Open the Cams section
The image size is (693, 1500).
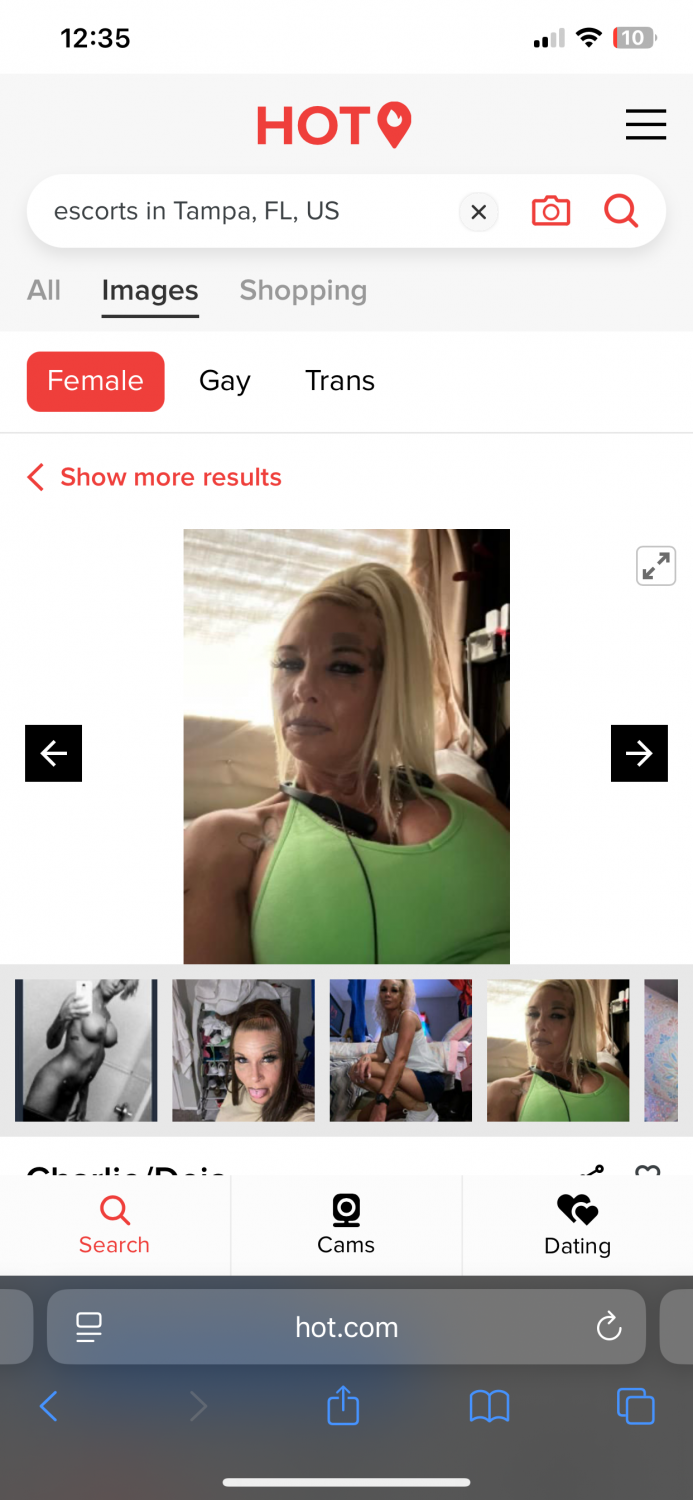[346, 1225]
